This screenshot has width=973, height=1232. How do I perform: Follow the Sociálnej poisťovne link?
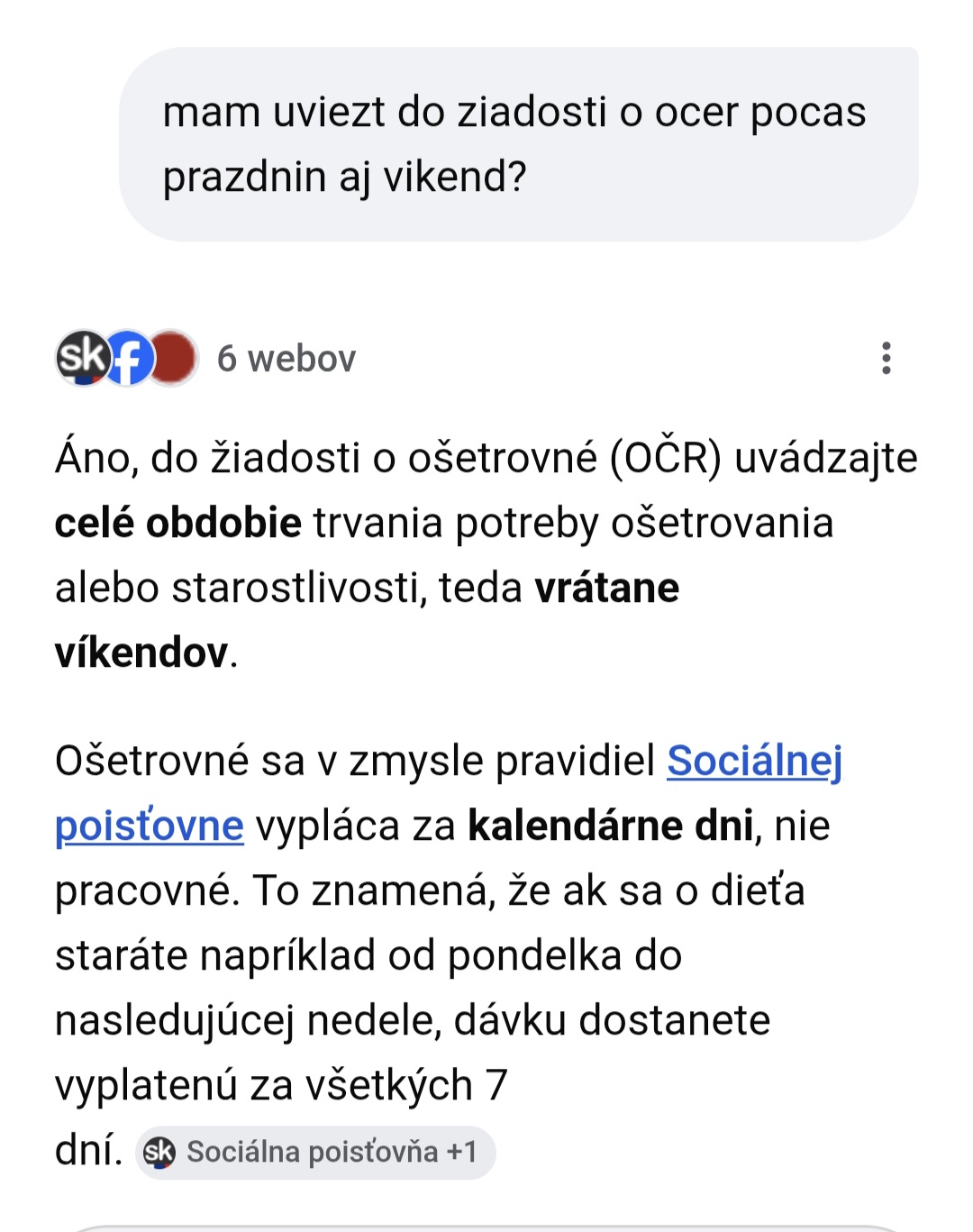[x=753, y=761]
